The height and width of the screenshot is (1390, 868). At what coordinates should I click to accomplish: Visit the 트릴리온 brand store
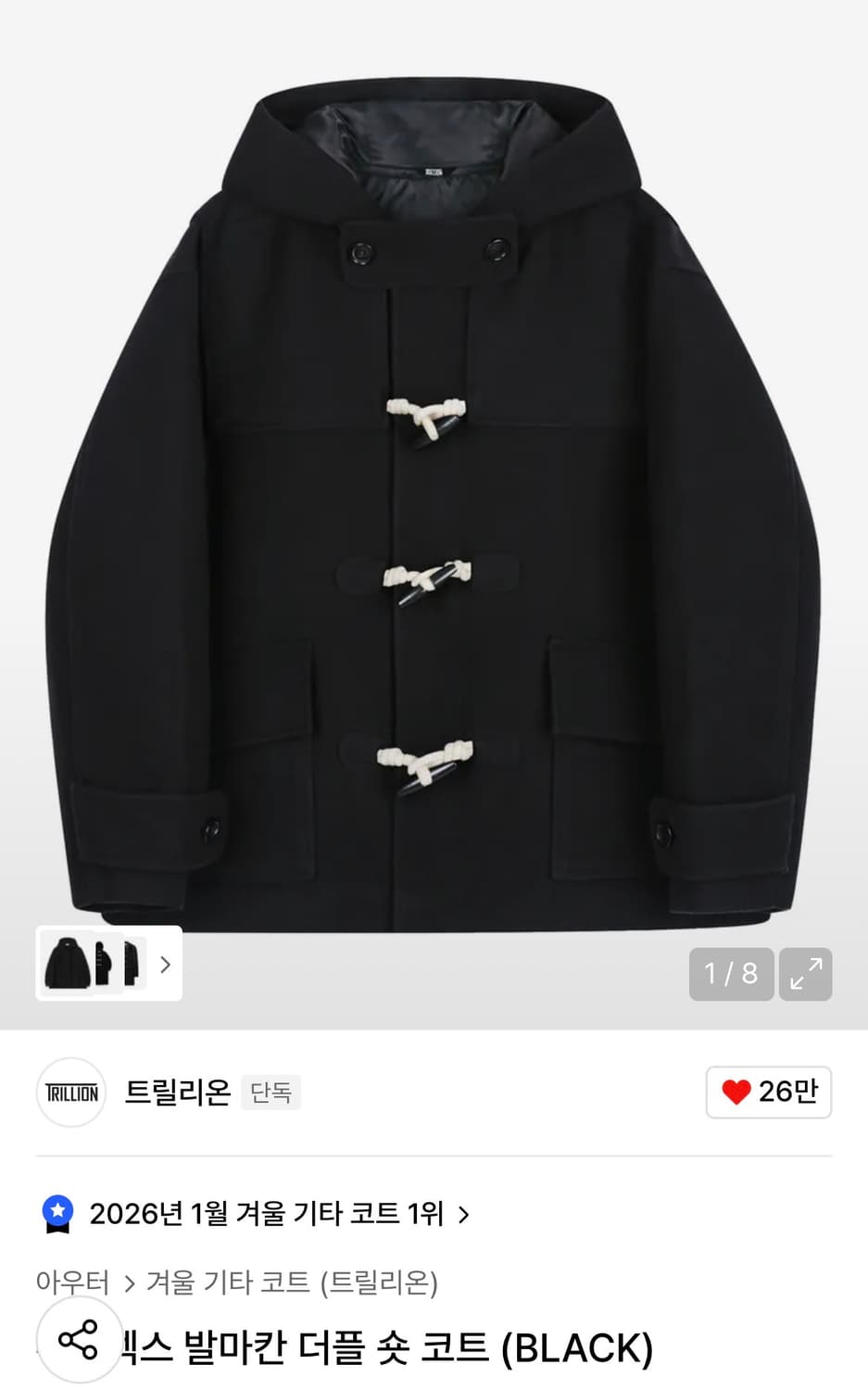click(176, 1093)
